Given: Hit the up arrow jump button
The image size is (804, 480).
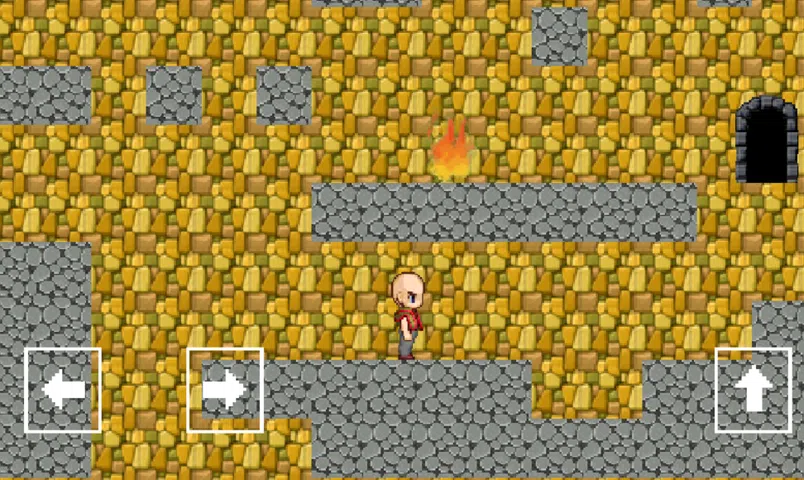Looking at the screenshot, I should (x=753, y=390).
